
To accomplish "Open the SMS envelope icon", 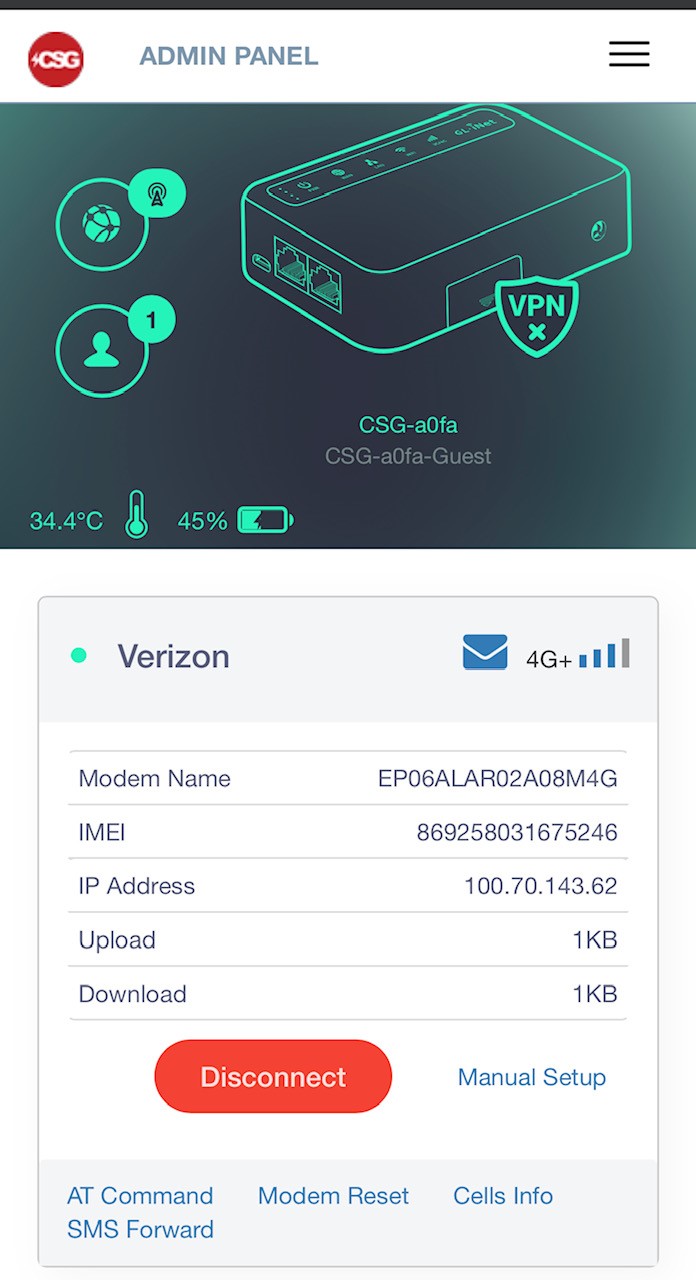I will 485,653.
